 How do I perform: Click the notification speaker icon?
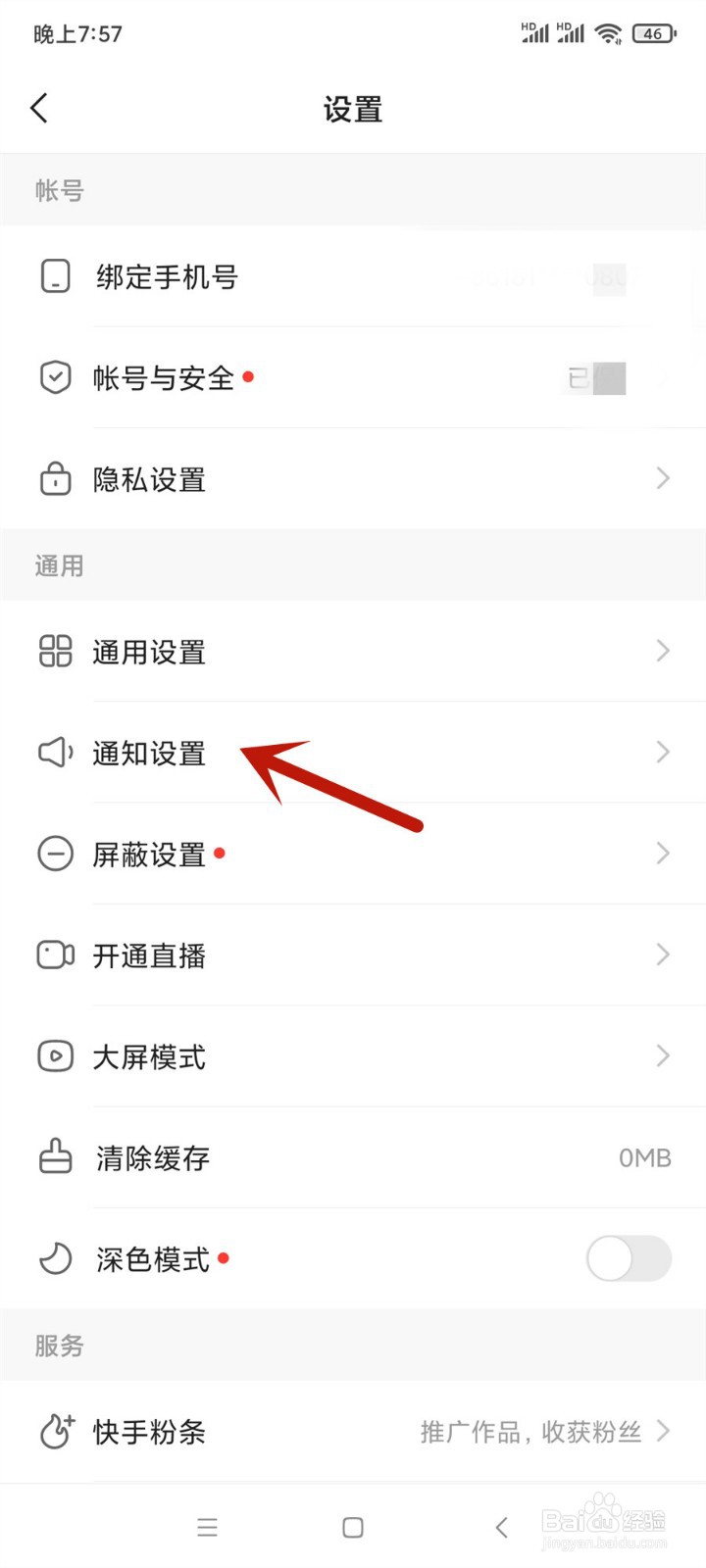point(56,753)
